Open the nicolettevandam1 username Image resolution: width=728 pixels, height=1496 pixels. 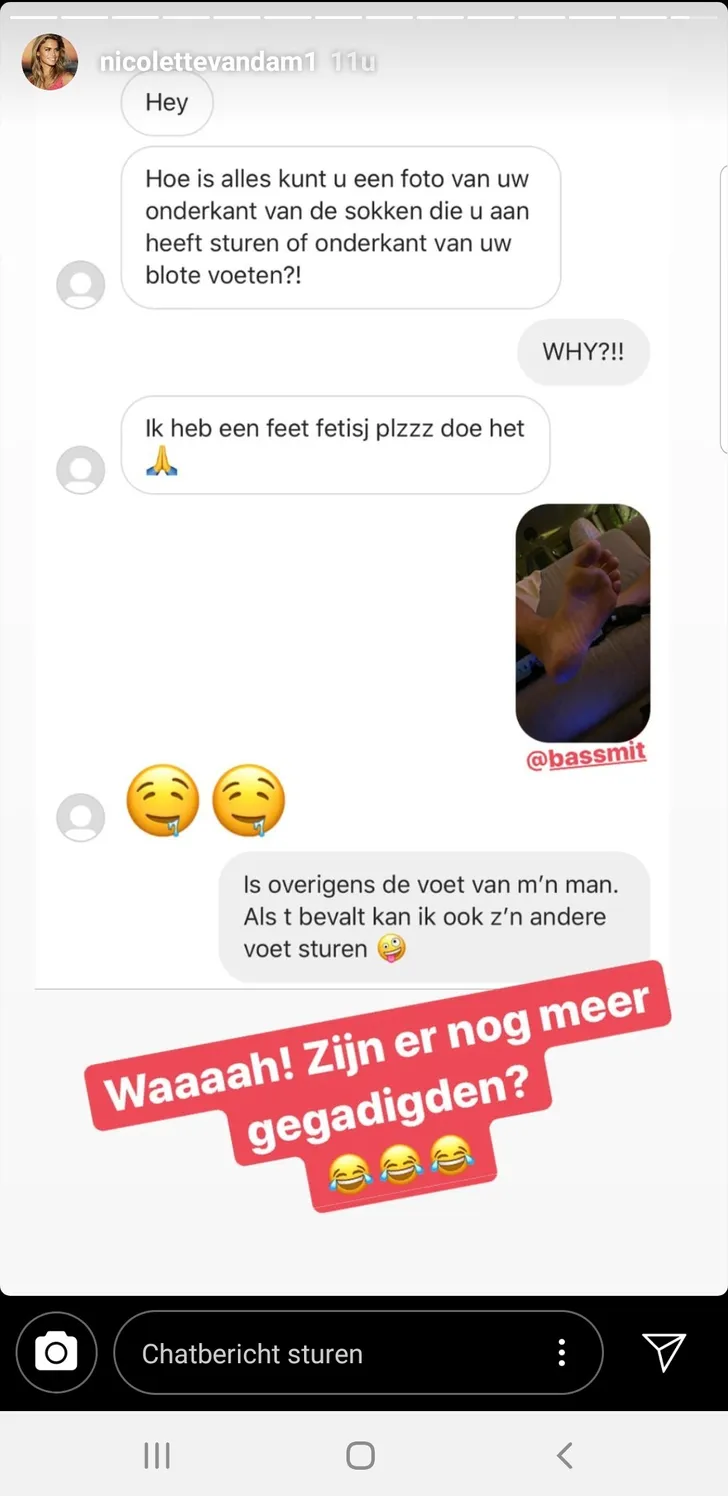[x=208, y=62]
